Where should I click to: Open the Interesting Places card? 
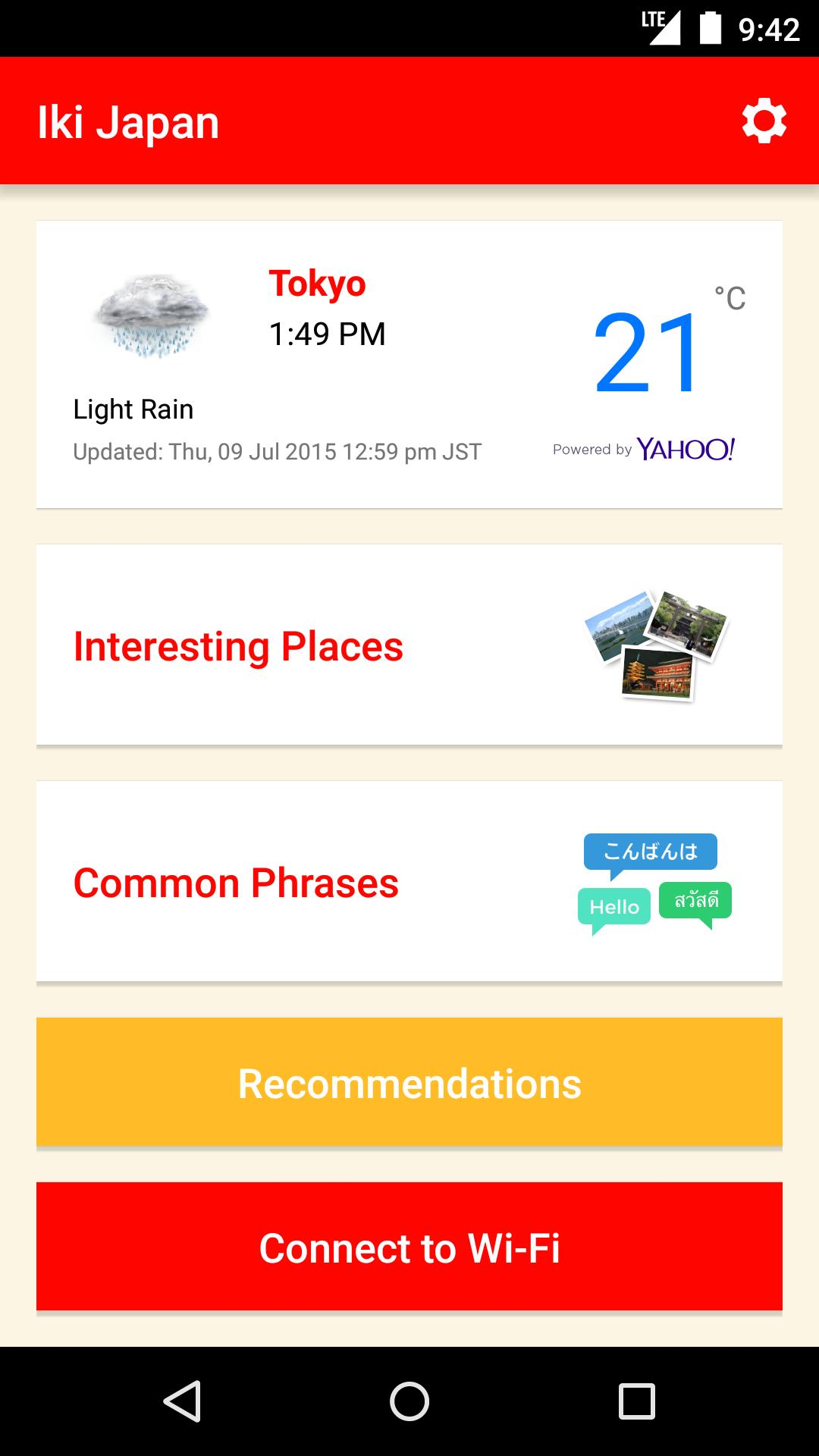(409, 645)
